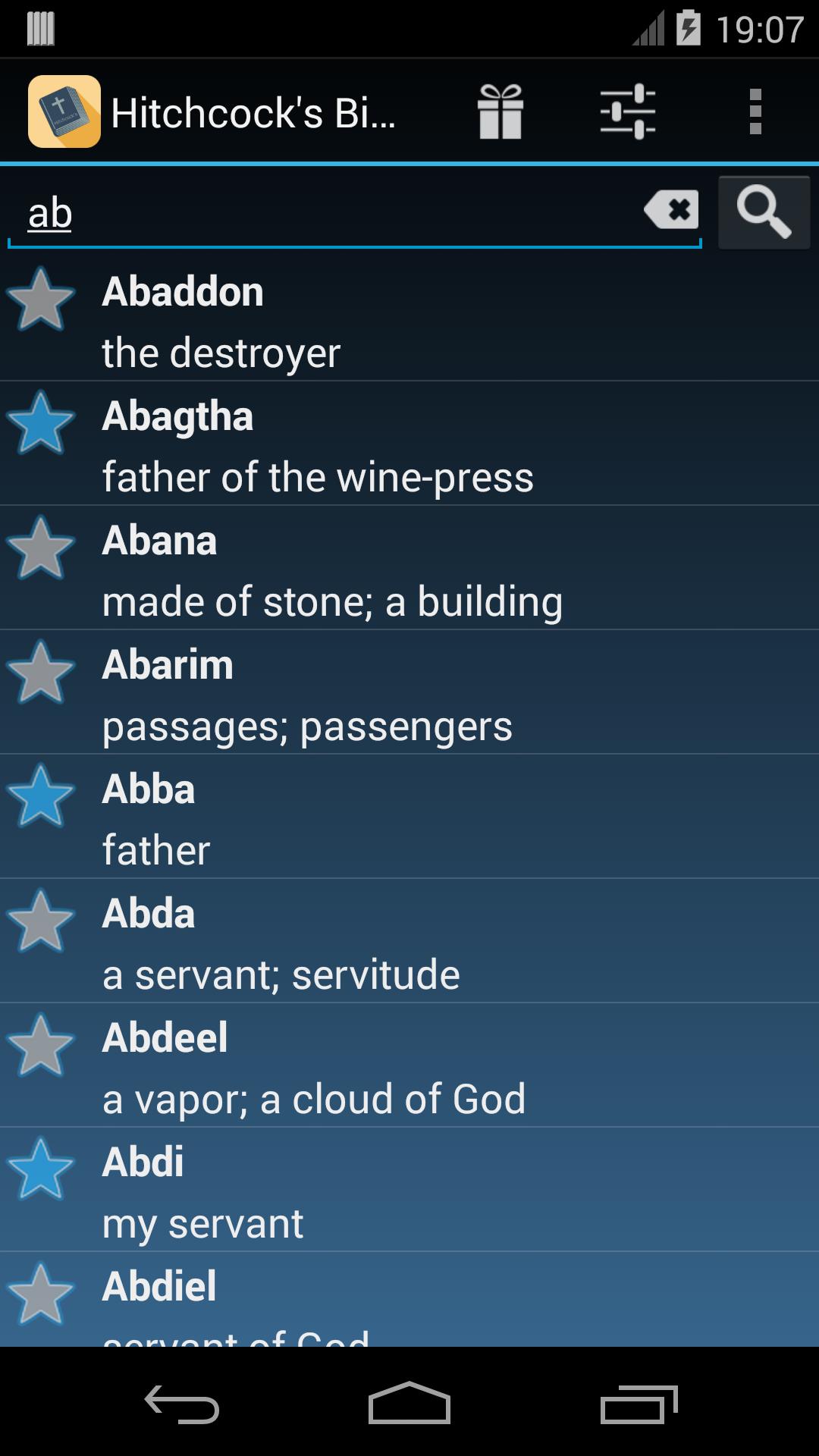
Task: Clear the search text with the backspace icon
Action: click(x=670, y=212)
